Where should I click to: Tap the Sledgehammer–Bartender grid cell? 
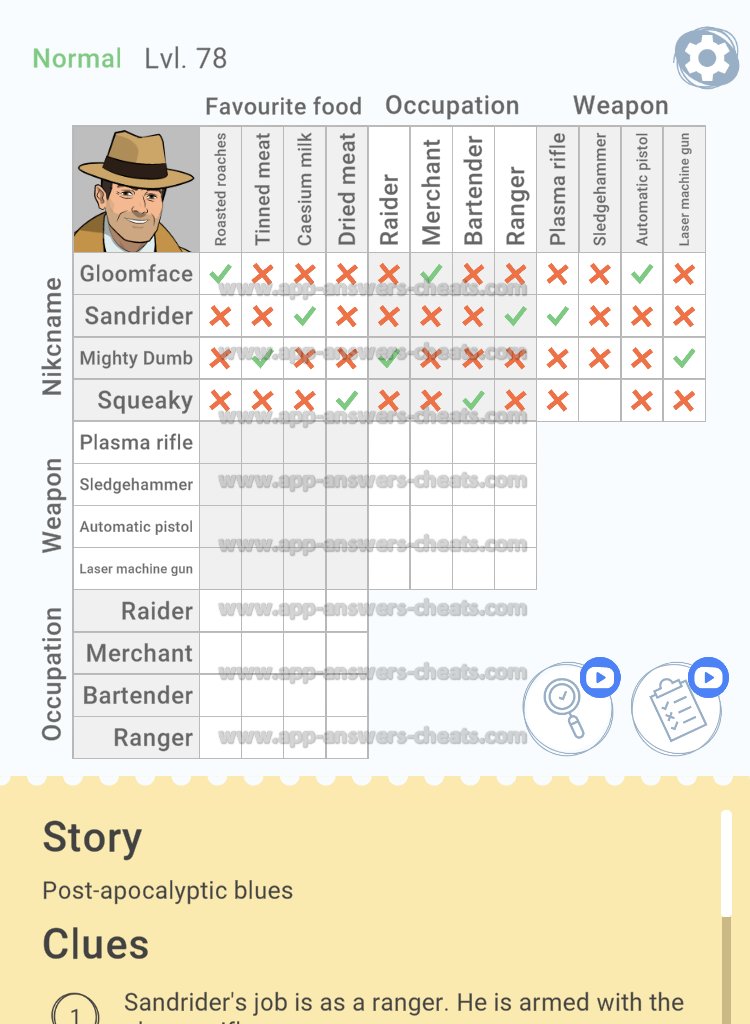point(473,484)
